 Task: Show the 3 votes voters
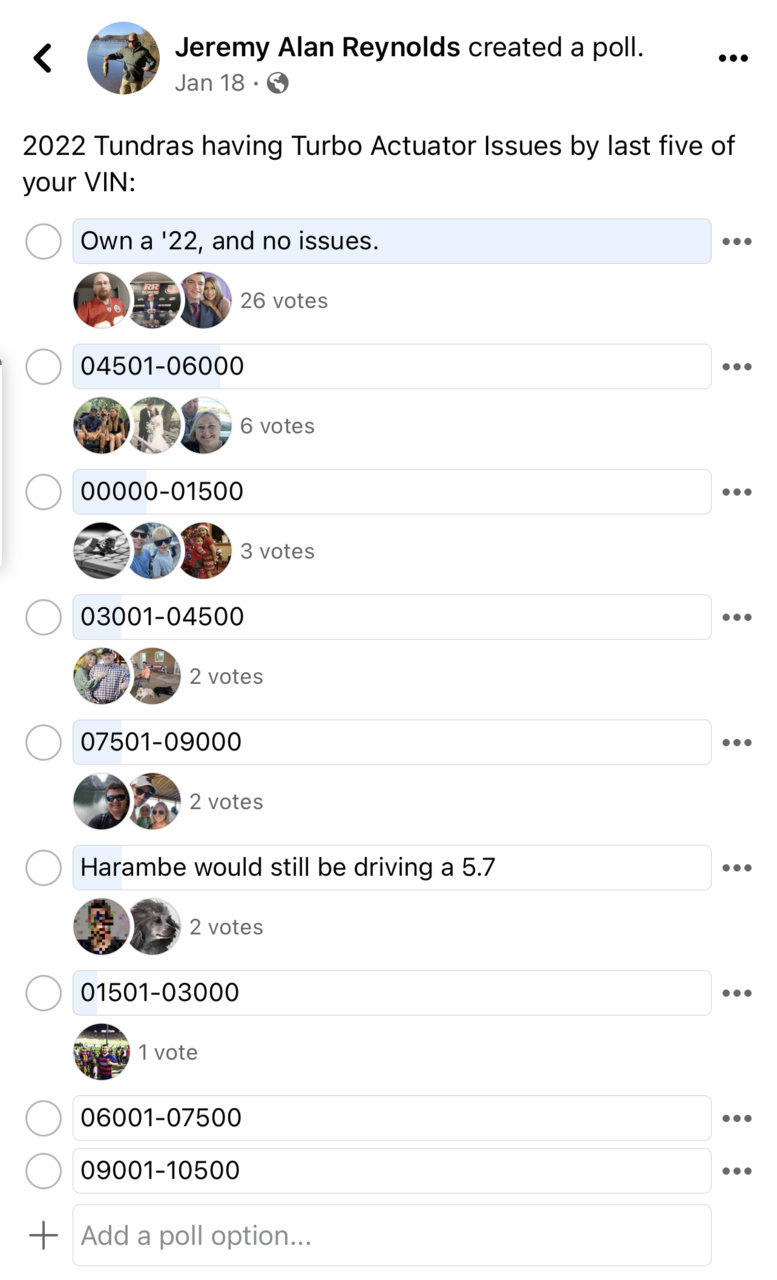277,551
